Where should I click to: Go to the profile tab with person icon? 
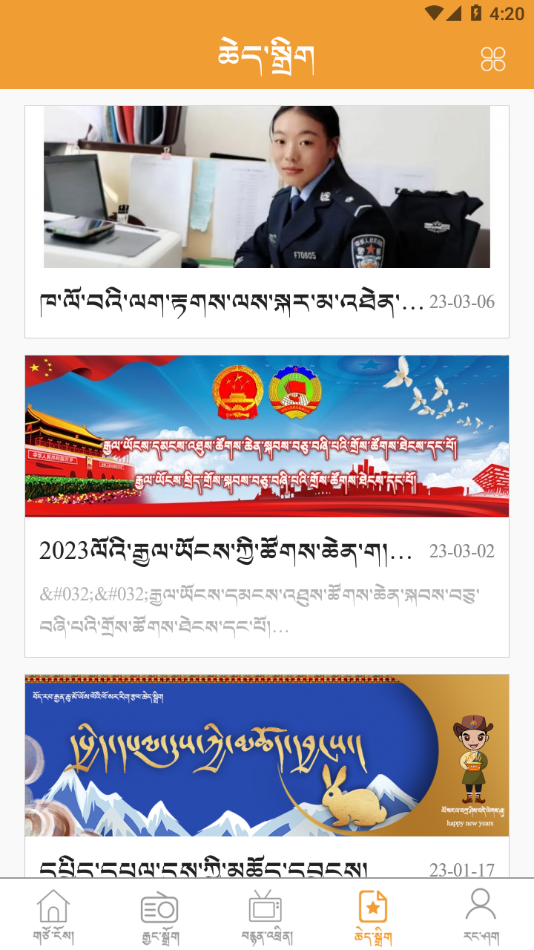pos(481,915)
